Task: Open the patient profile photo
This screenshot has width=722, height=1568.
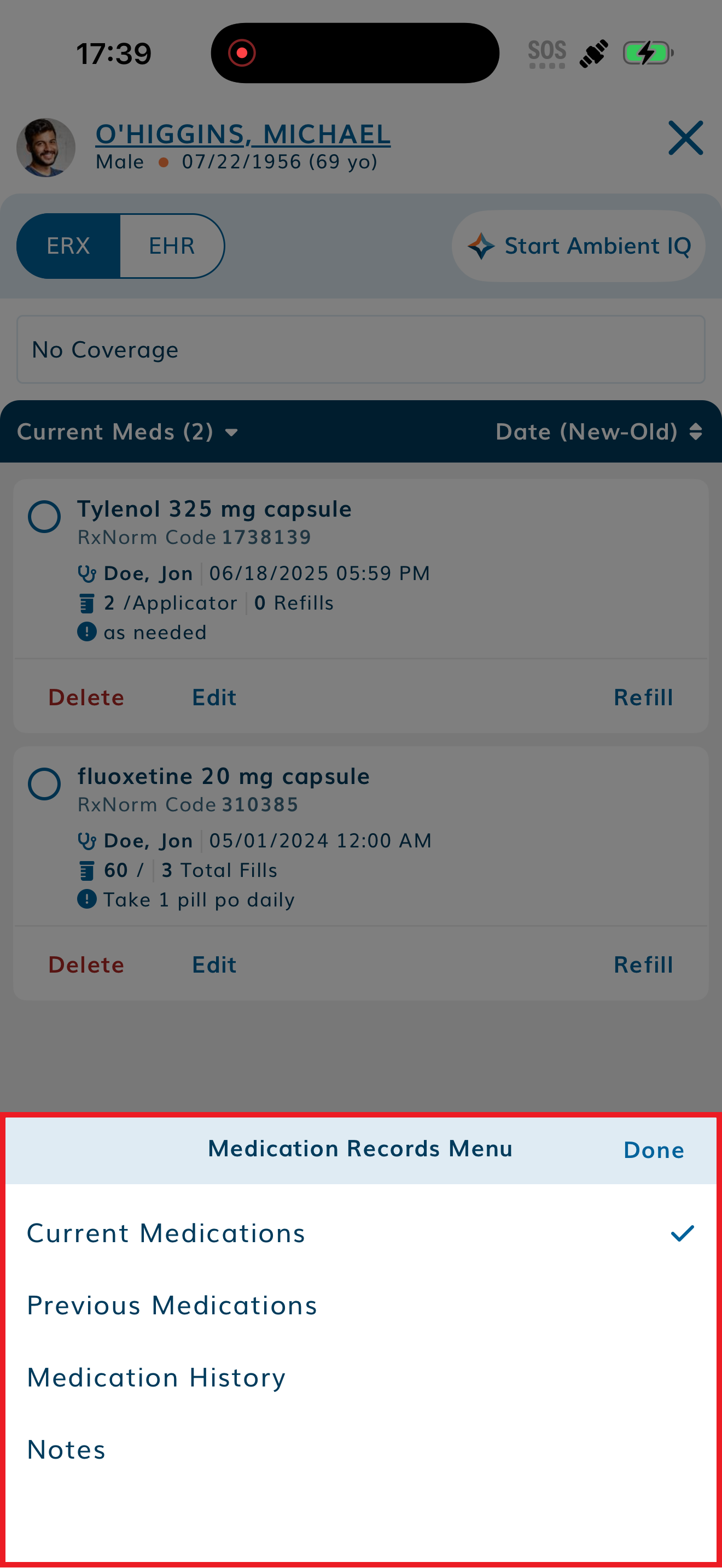Action: 44,147
